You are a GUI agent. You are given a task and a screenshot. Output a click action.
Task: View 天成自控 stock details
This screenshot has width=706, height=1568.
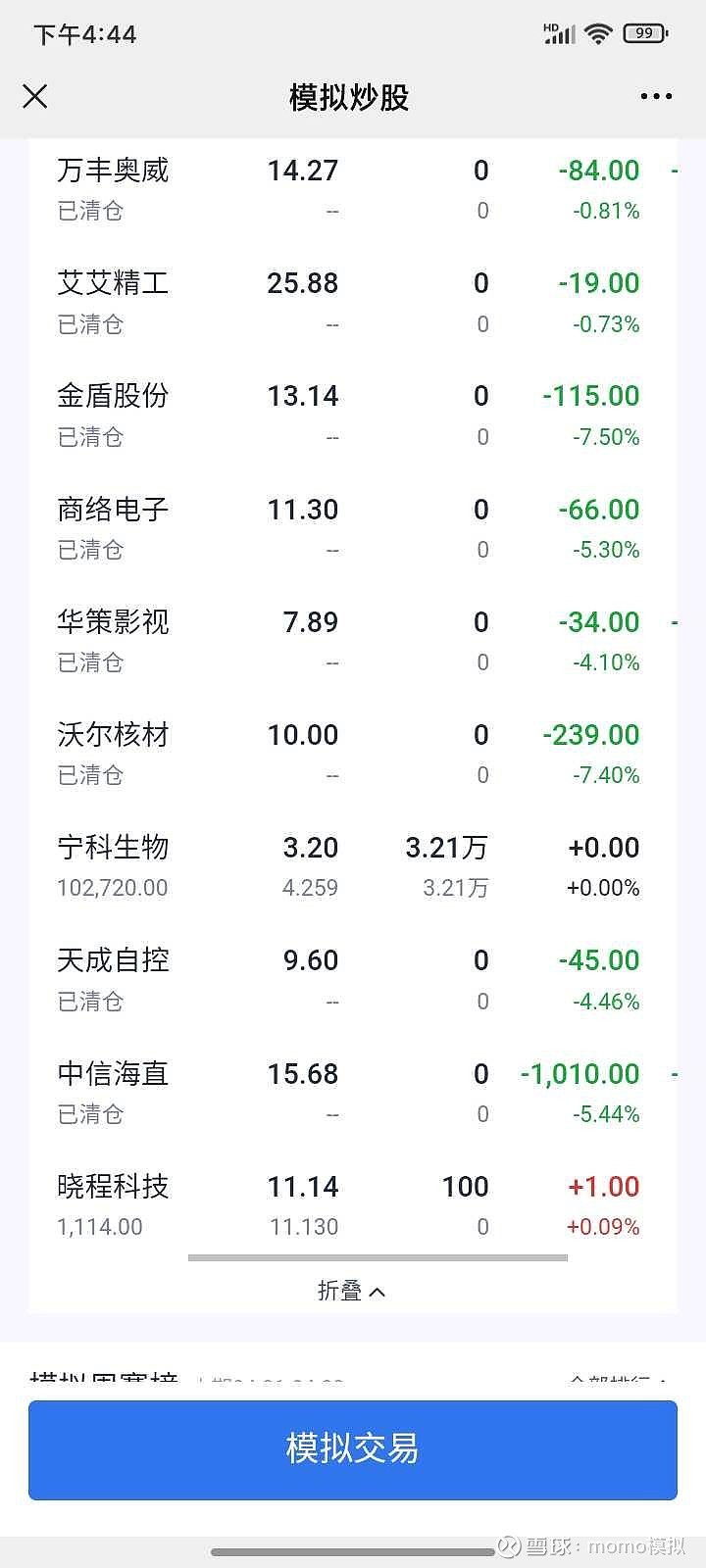coord(353,980)
